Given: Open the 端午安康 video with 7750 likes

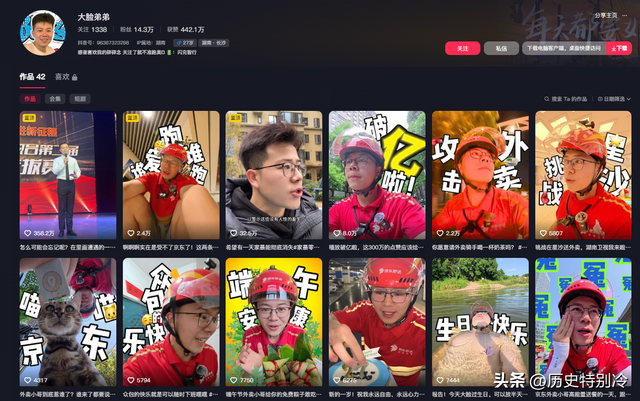Looking at the screenshot, I should [x=273, y=323].
